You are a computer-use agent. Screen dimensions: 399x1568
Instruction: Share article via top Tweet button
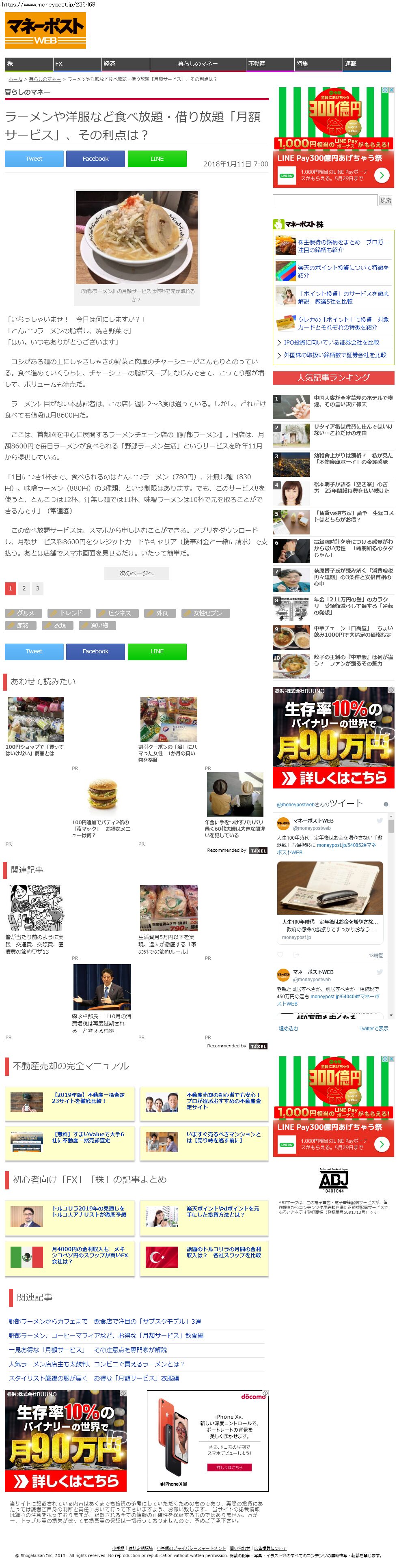tap(34, 159)
